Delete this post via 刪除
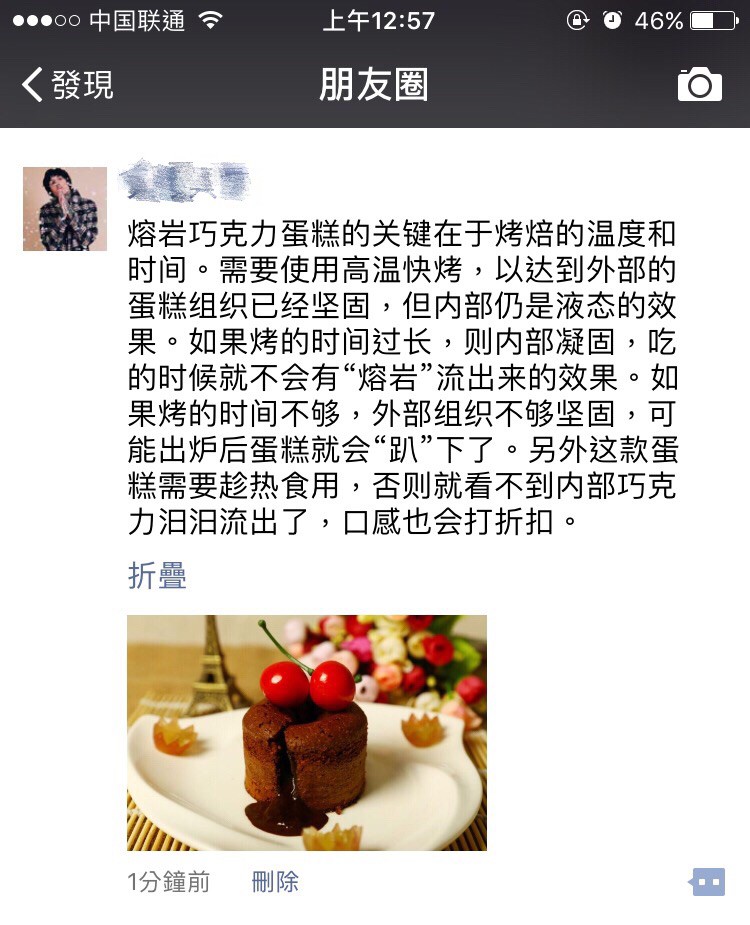 275,881
